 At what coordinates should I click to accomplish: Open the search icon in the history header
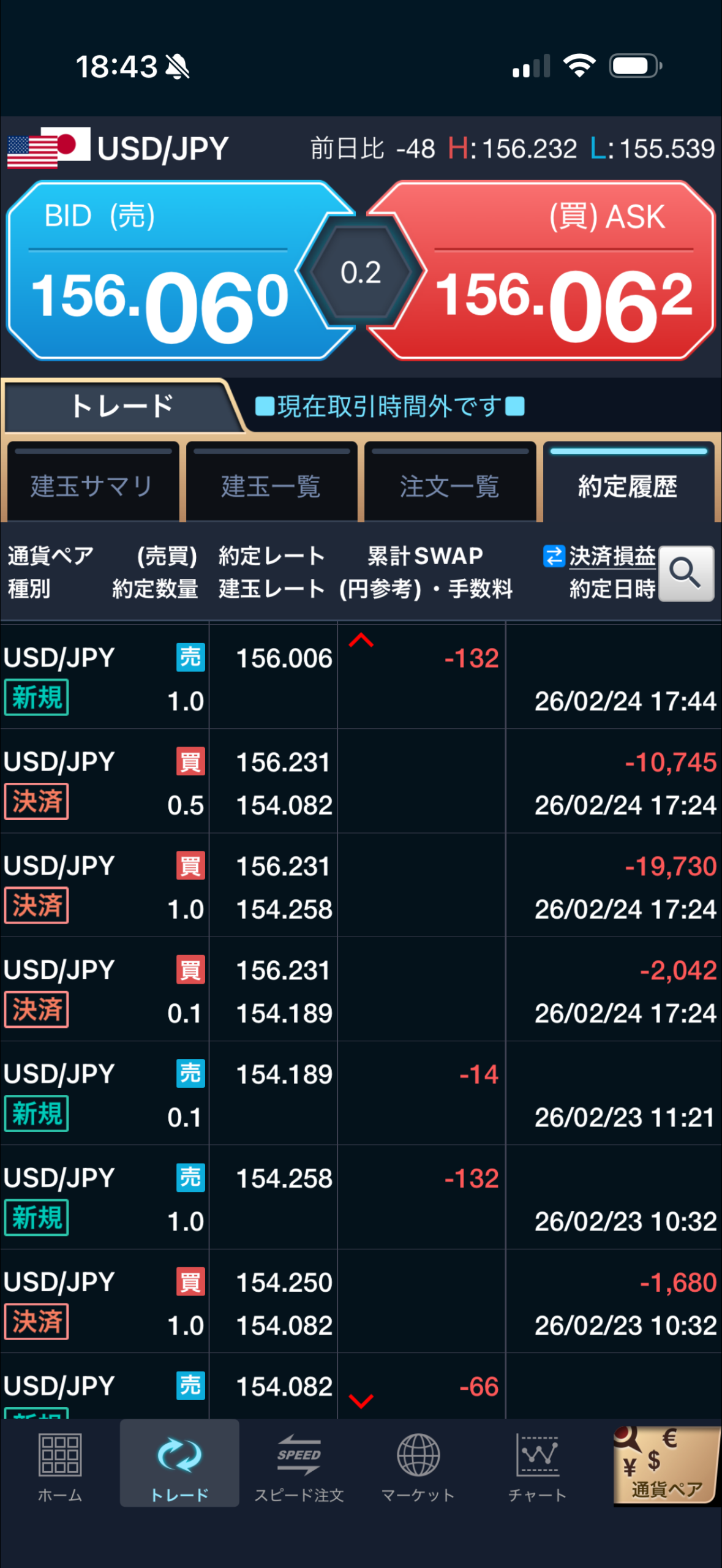(686, 573)
